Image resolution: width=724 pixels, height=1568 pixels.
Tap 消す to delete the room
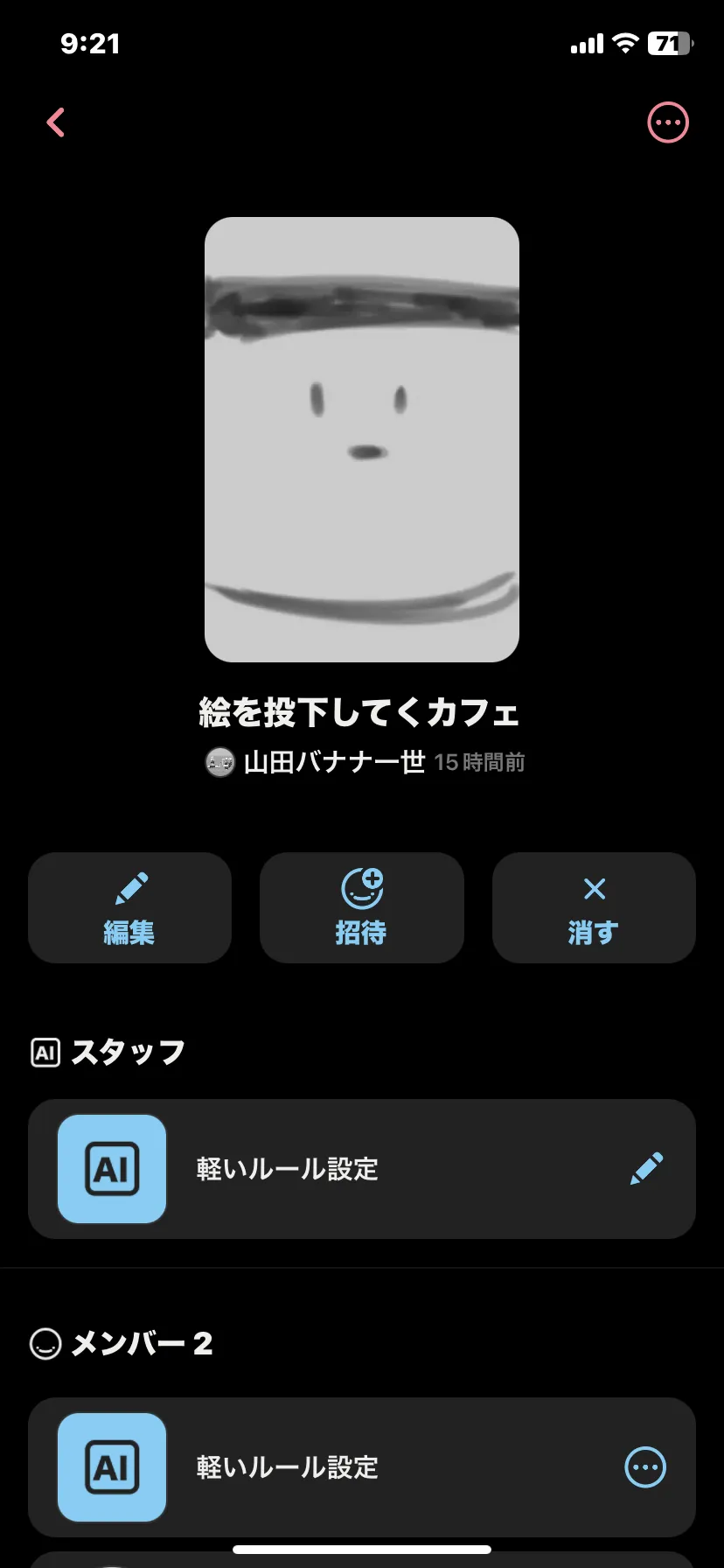tap(594, 908)
